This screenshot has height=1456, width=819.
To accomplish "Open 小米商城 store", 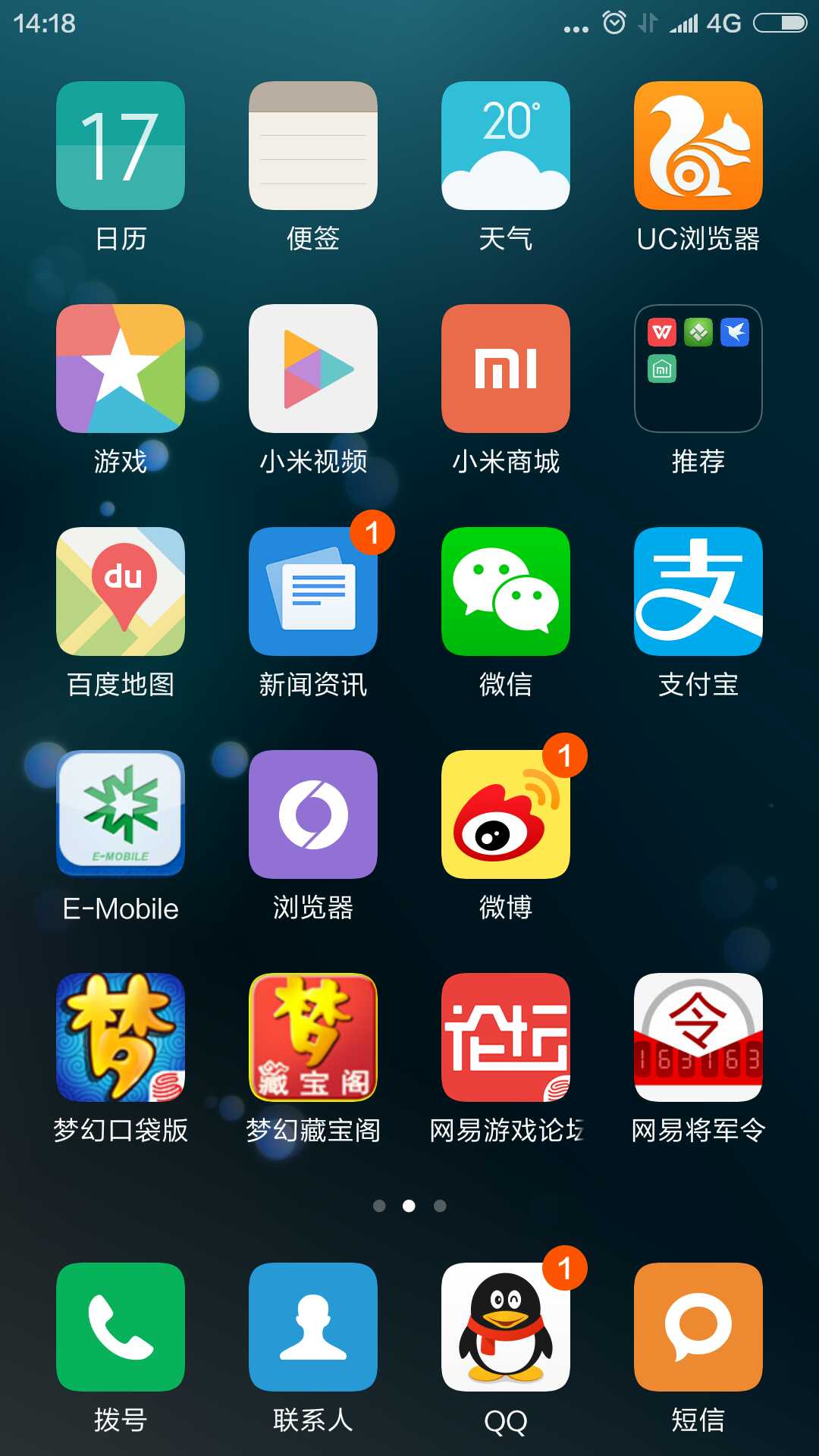I will click(506, 369).
